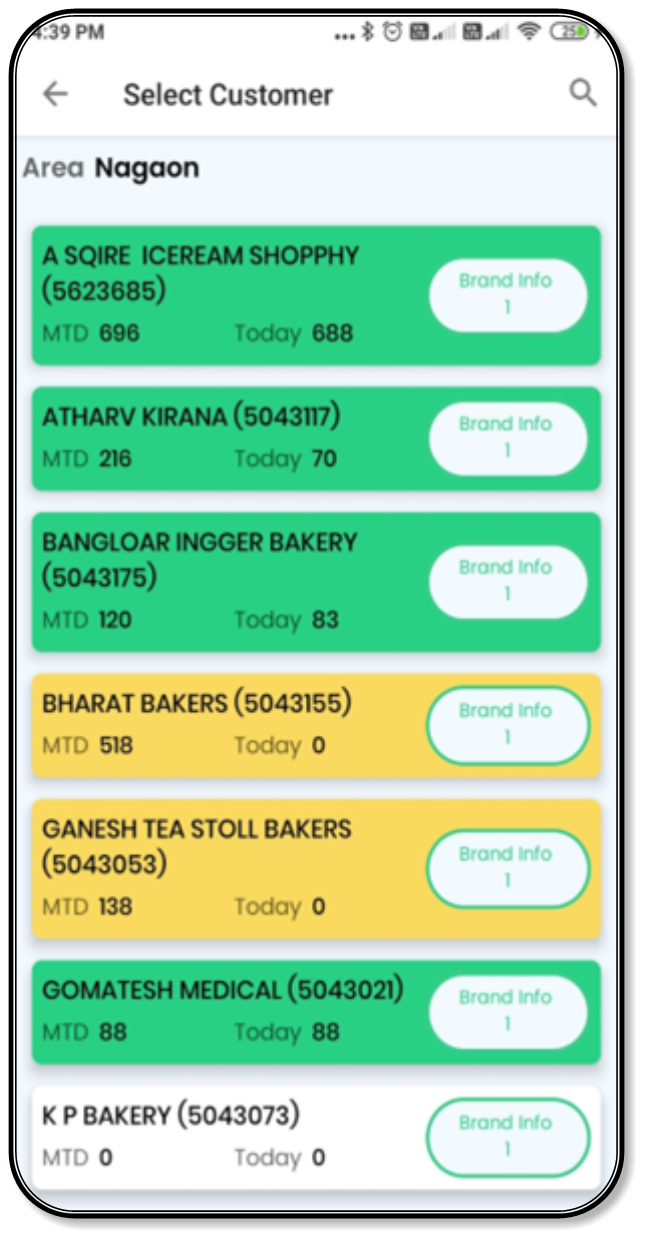Image resolution: width=650 pixels, height=1244 pixels.
Task: Go back using the arrow icon
Action: pyautogui.click(x=55, y=94)
